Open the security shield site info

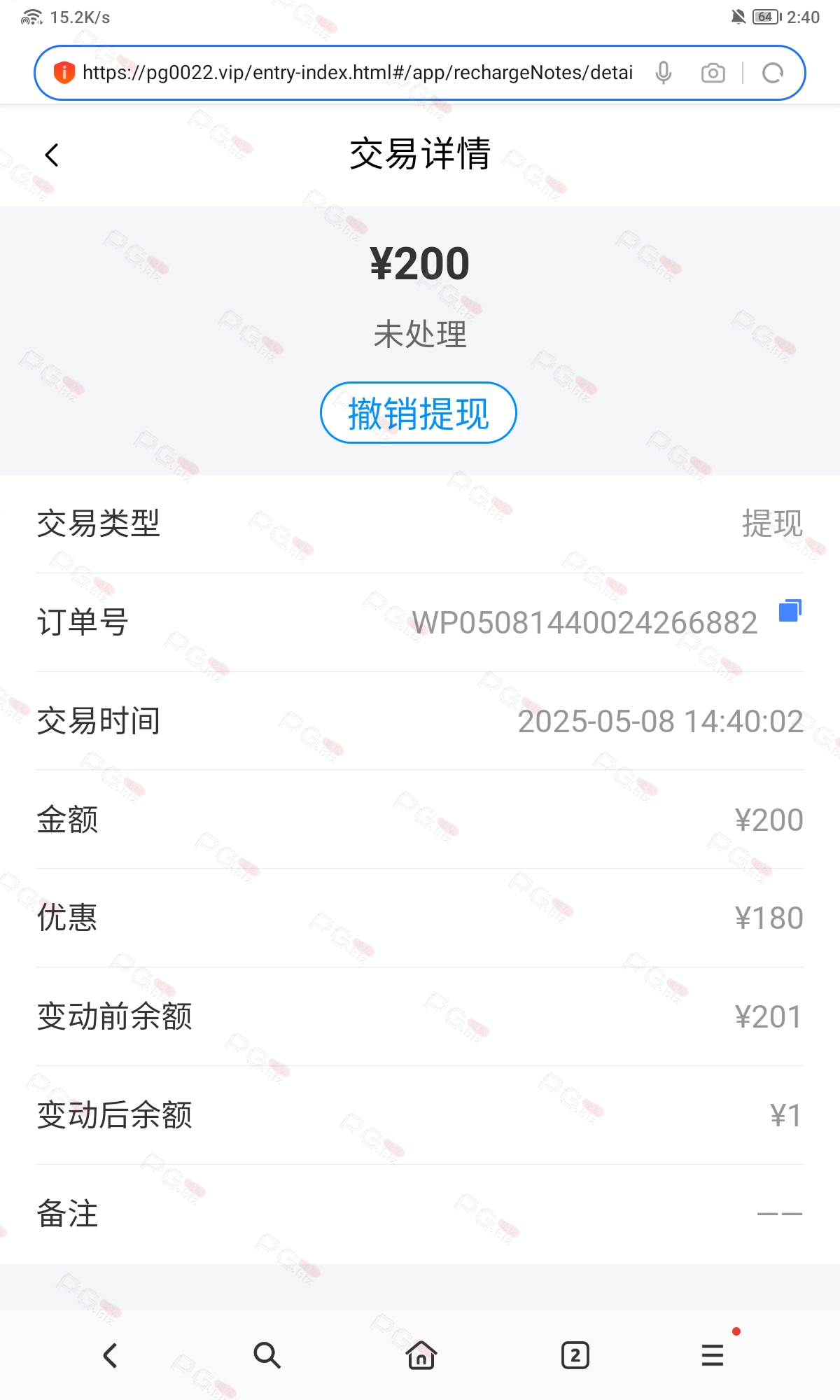click(64, 72)
